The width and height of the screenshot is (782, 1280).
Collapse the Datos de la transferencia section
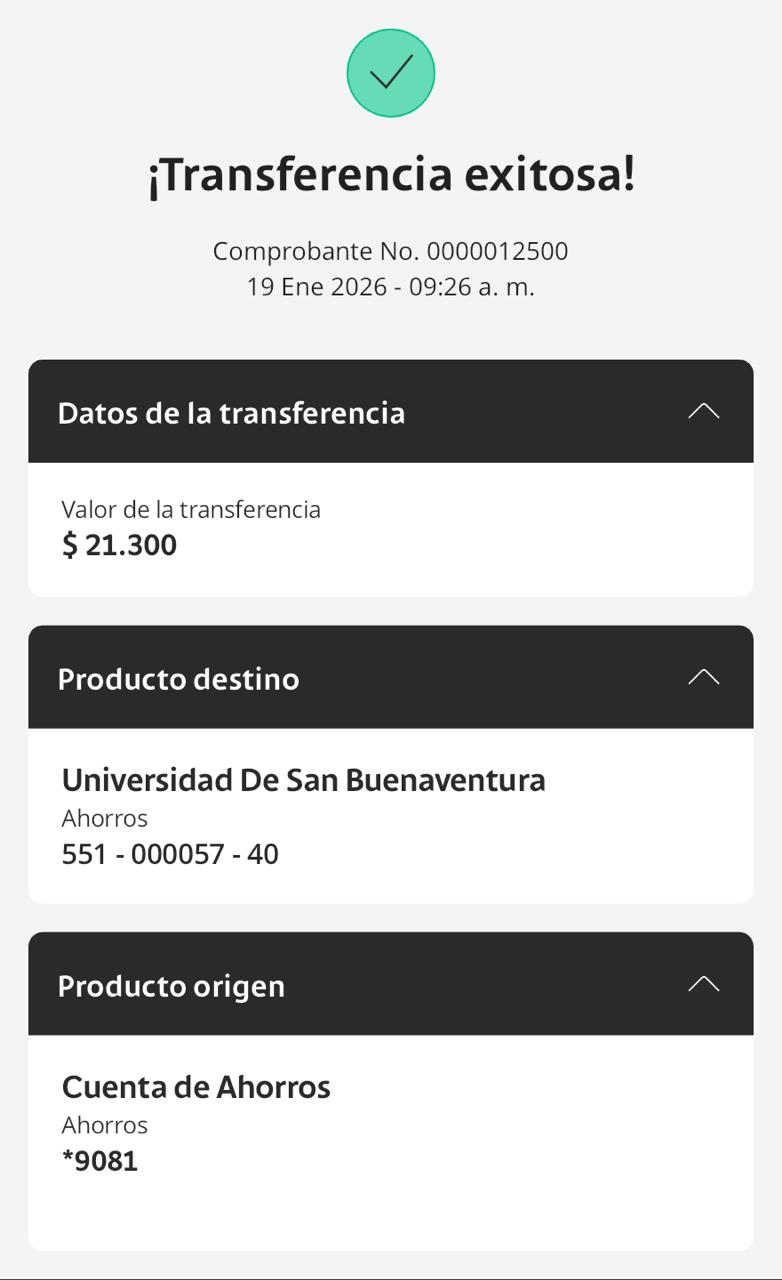[x=704, y=411]
